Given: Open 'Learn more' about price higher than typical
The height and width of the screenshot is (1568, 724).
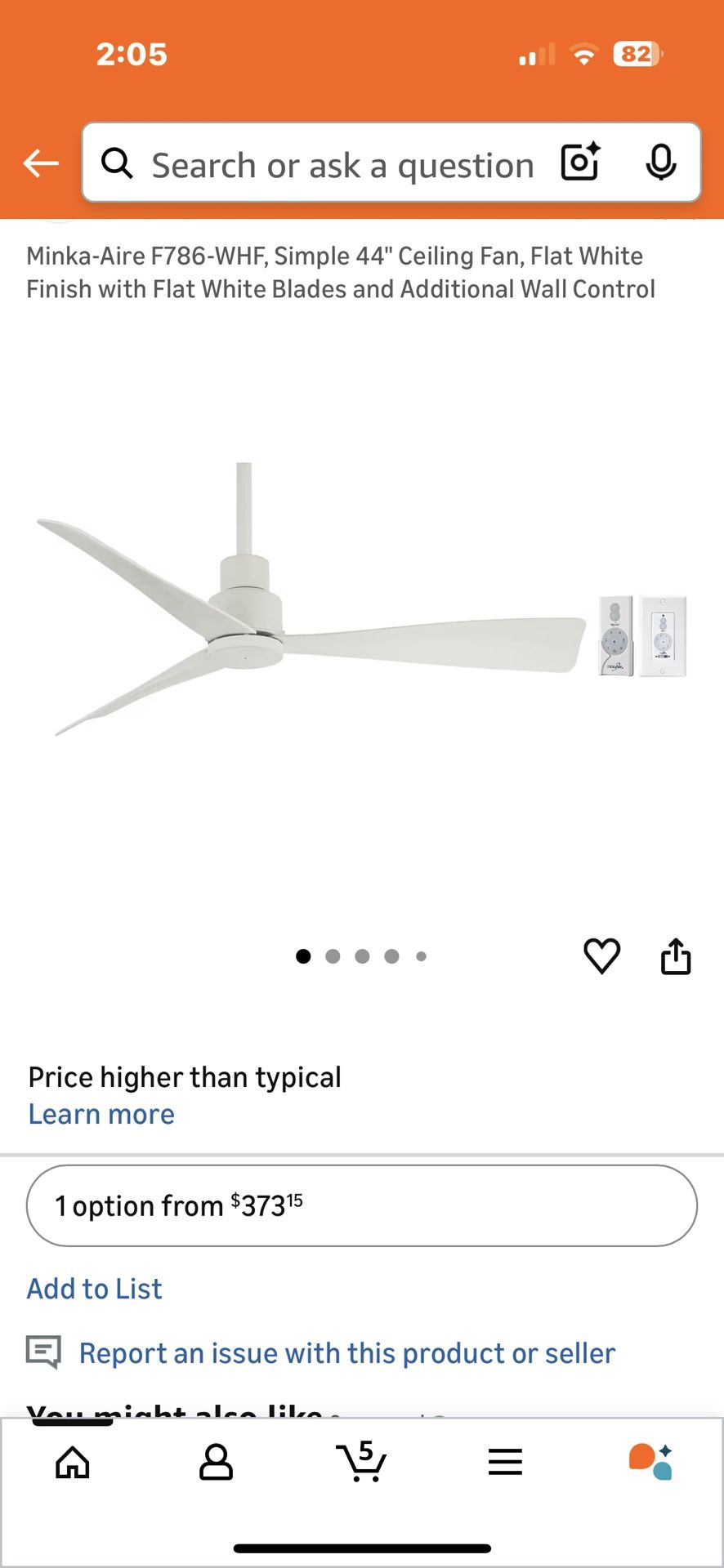Looking at the screenshot, I should click(100, 1113).
